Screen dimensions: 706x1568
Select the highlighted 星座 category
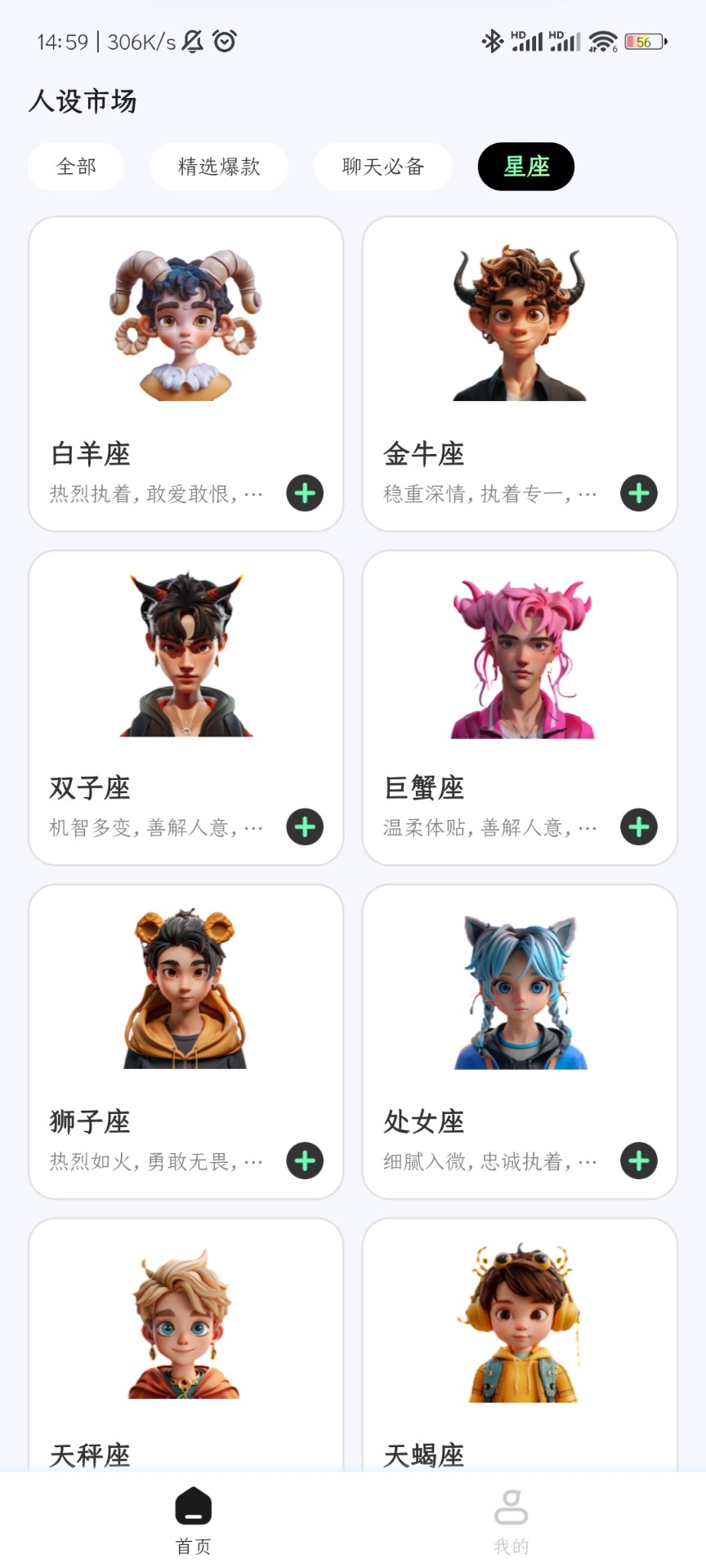(526, 166)
